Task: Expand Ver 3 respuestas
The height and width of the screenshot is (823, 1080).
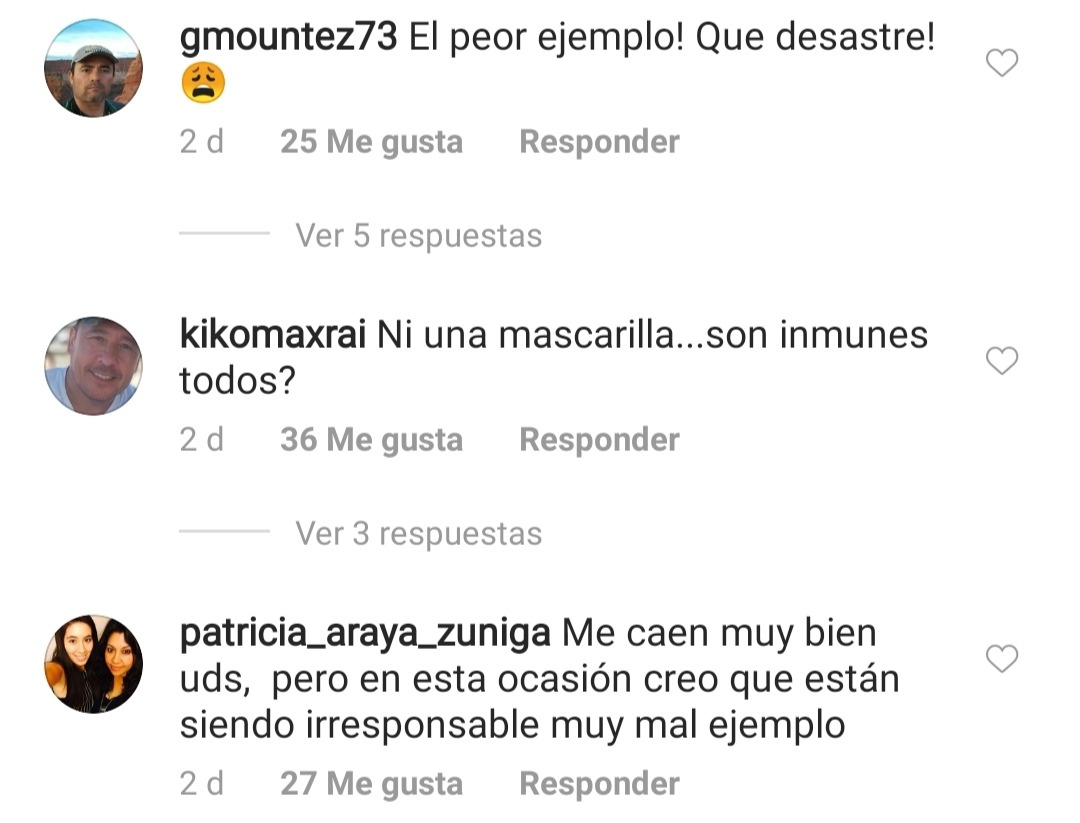Action: point(418,534)
